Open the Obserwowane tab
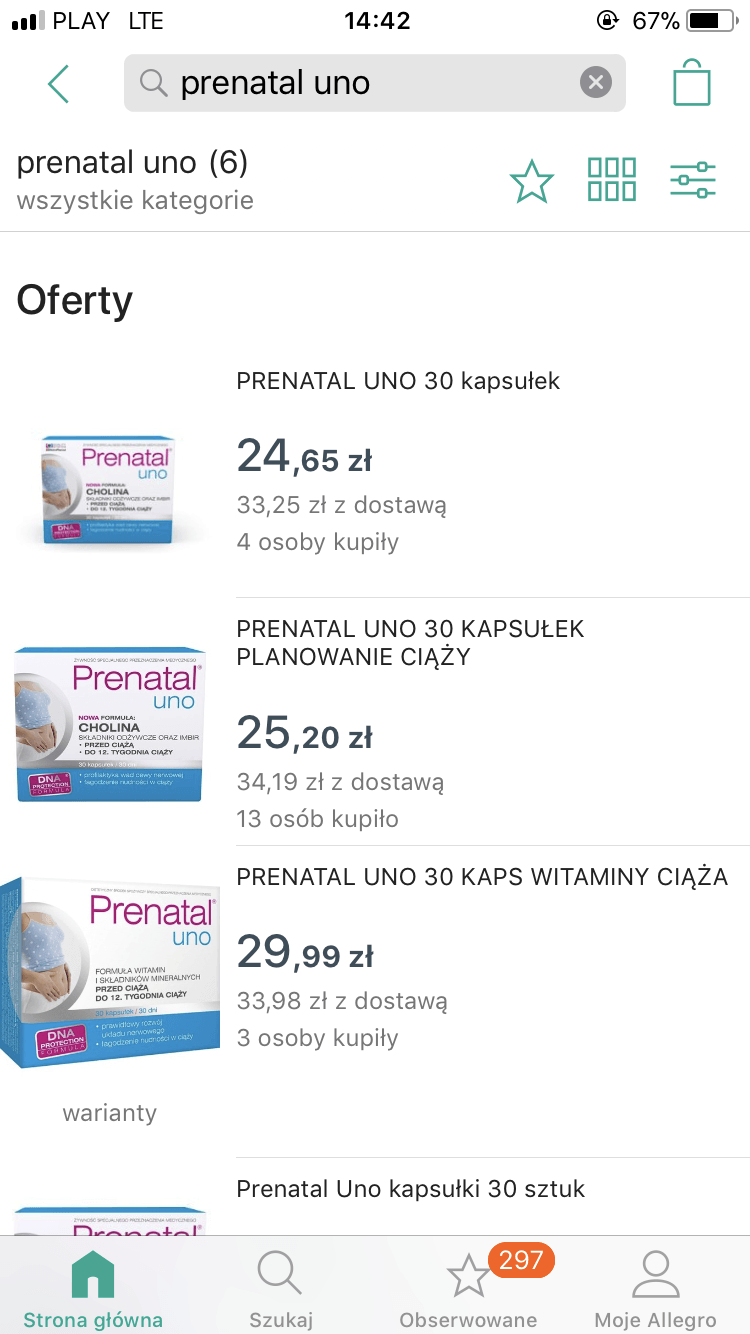 tap(469, 1288)
